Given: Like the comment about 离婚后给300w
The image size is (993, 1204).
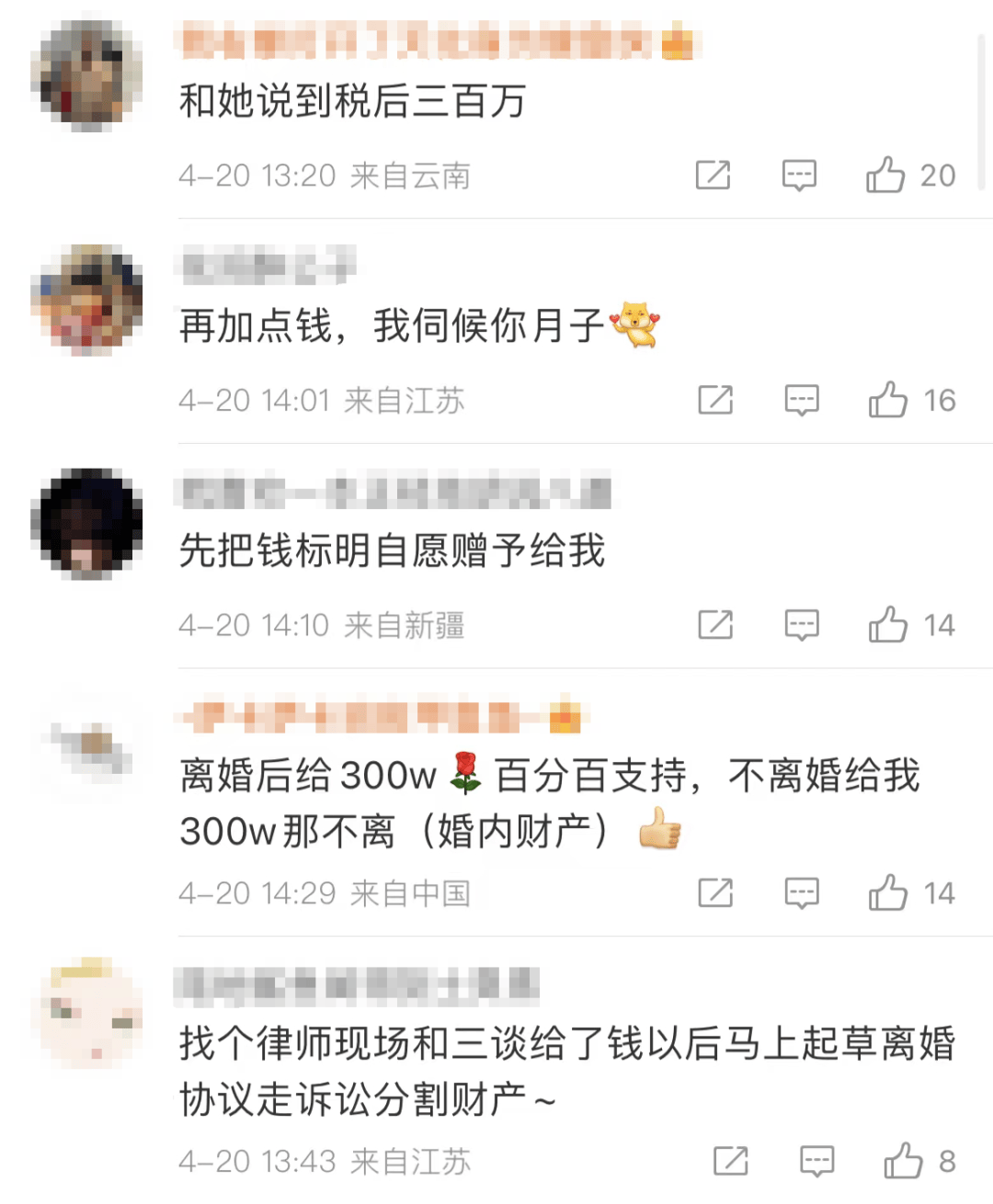Looking at the screenshot, I should 888,892.
